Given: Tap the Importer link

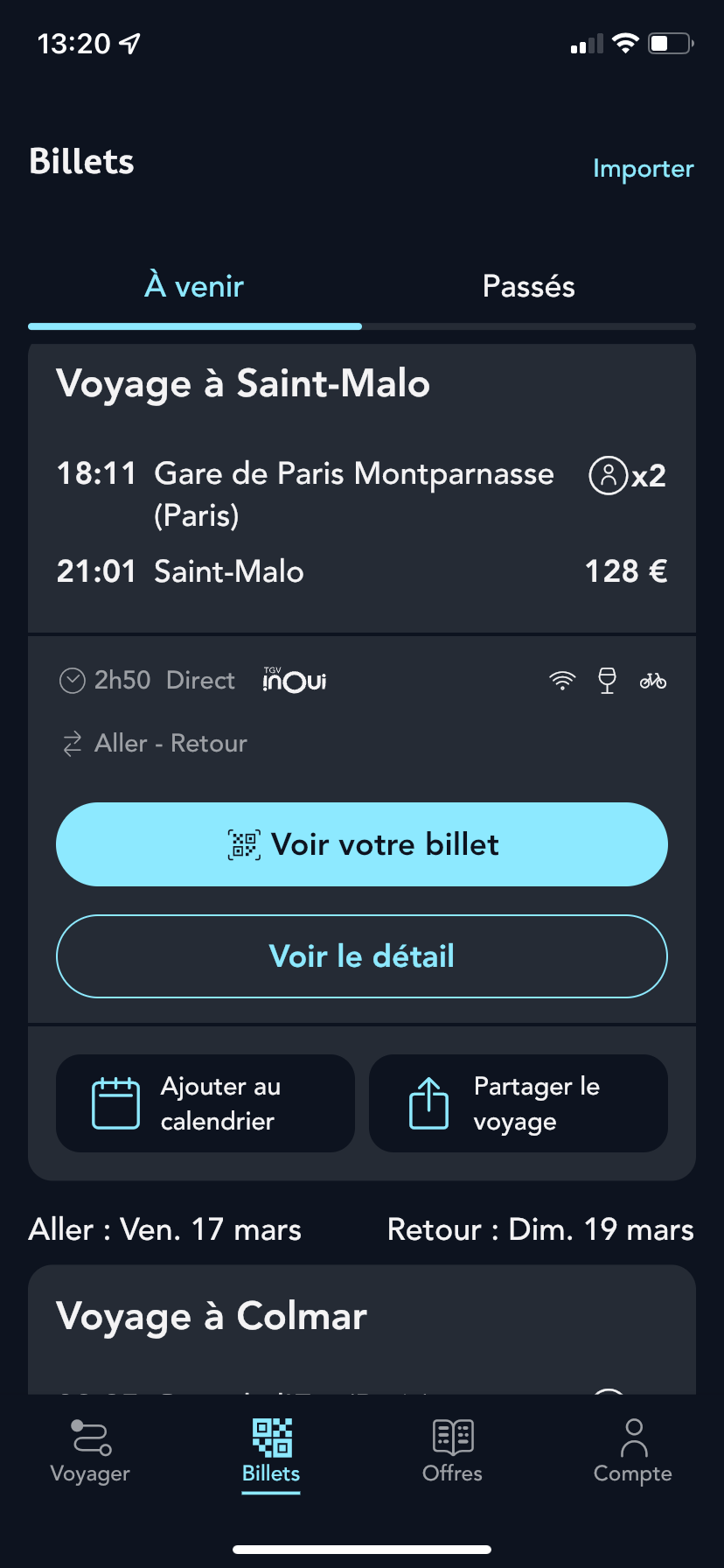Looking at the screenshot, I should tap(643, 168).
